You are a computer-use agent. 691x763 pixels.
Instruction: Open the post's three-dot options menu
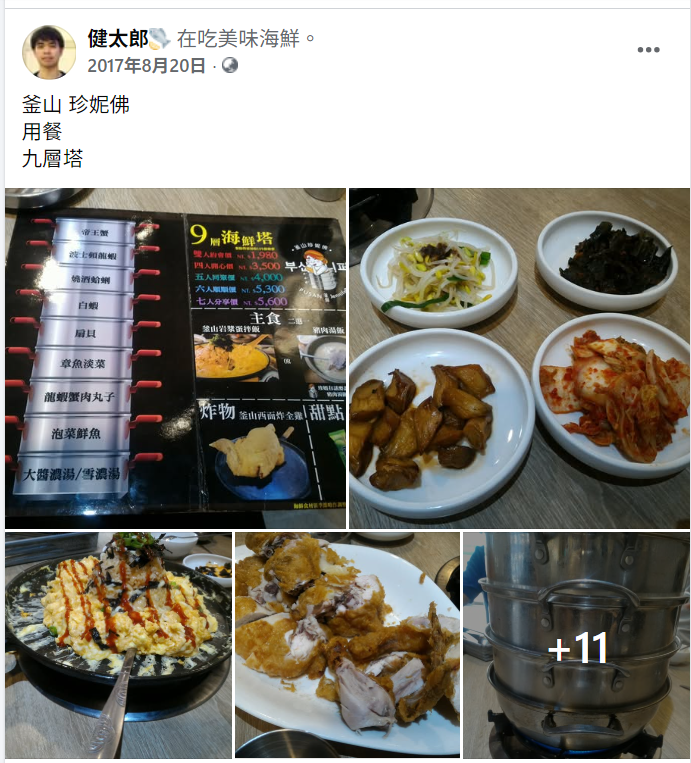(648, 50)
